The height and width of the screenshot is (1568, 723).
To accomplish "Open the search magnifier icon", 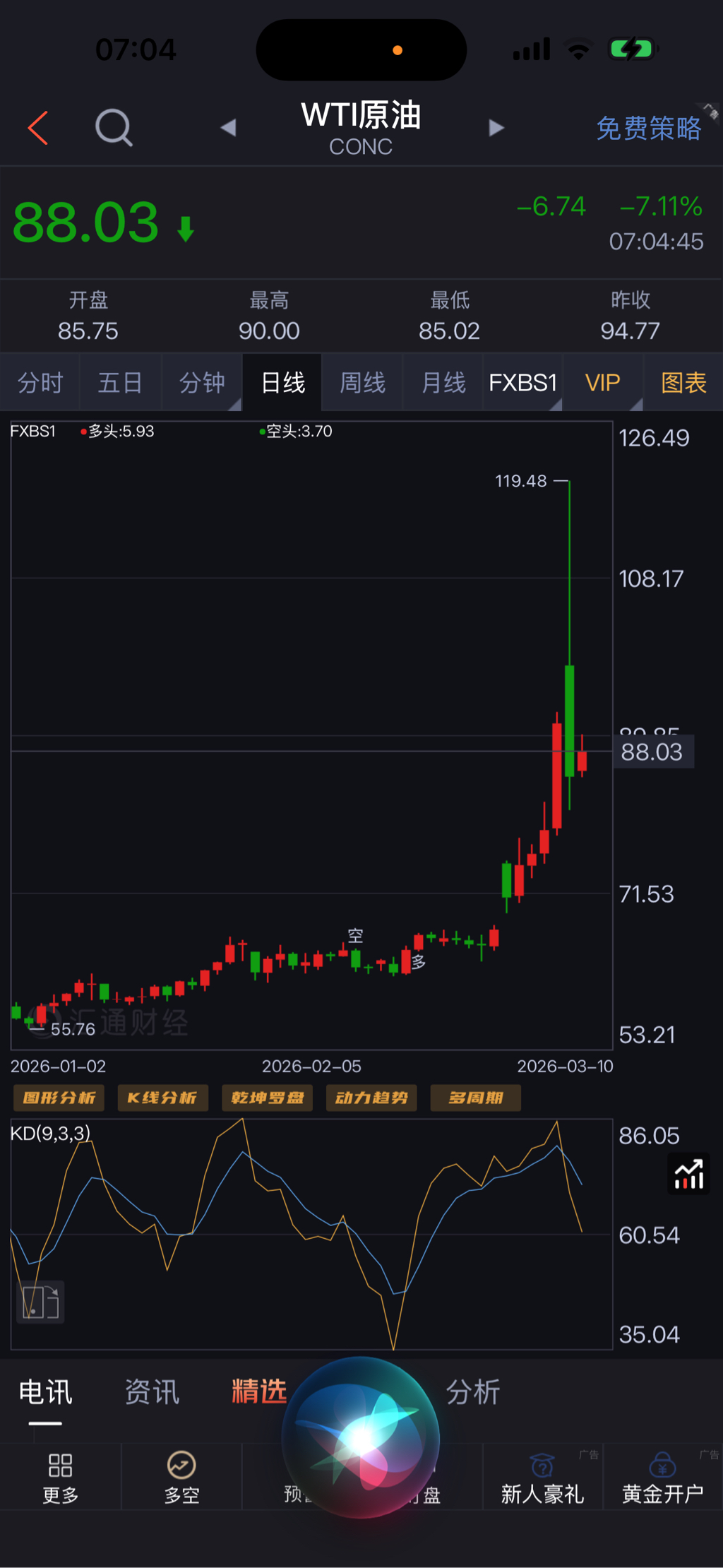I will click(x=114, y=128).
